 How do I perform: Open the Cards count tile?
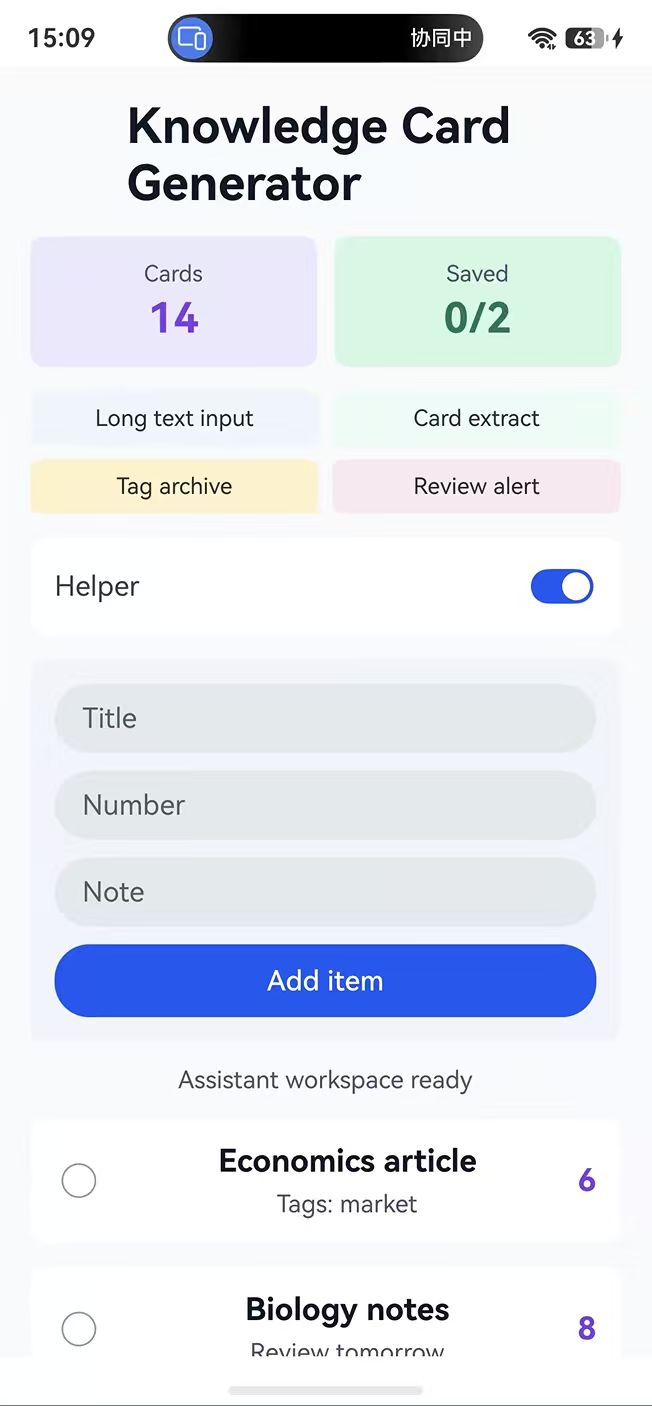coord(174,301)
